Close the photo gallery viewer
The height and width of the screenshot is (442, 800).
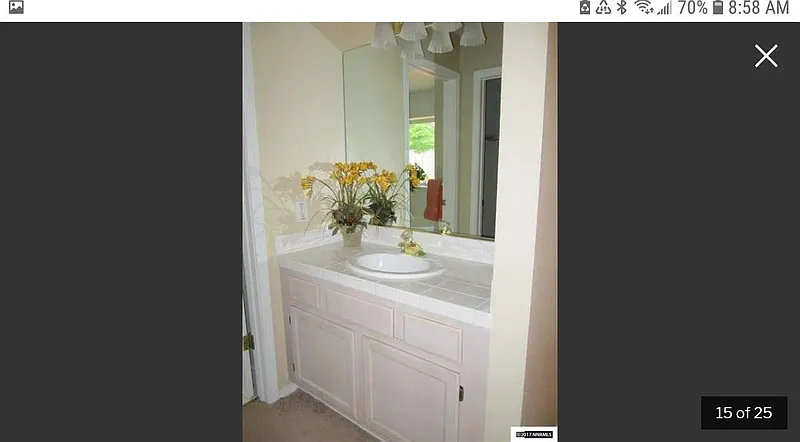click(766, 56)
